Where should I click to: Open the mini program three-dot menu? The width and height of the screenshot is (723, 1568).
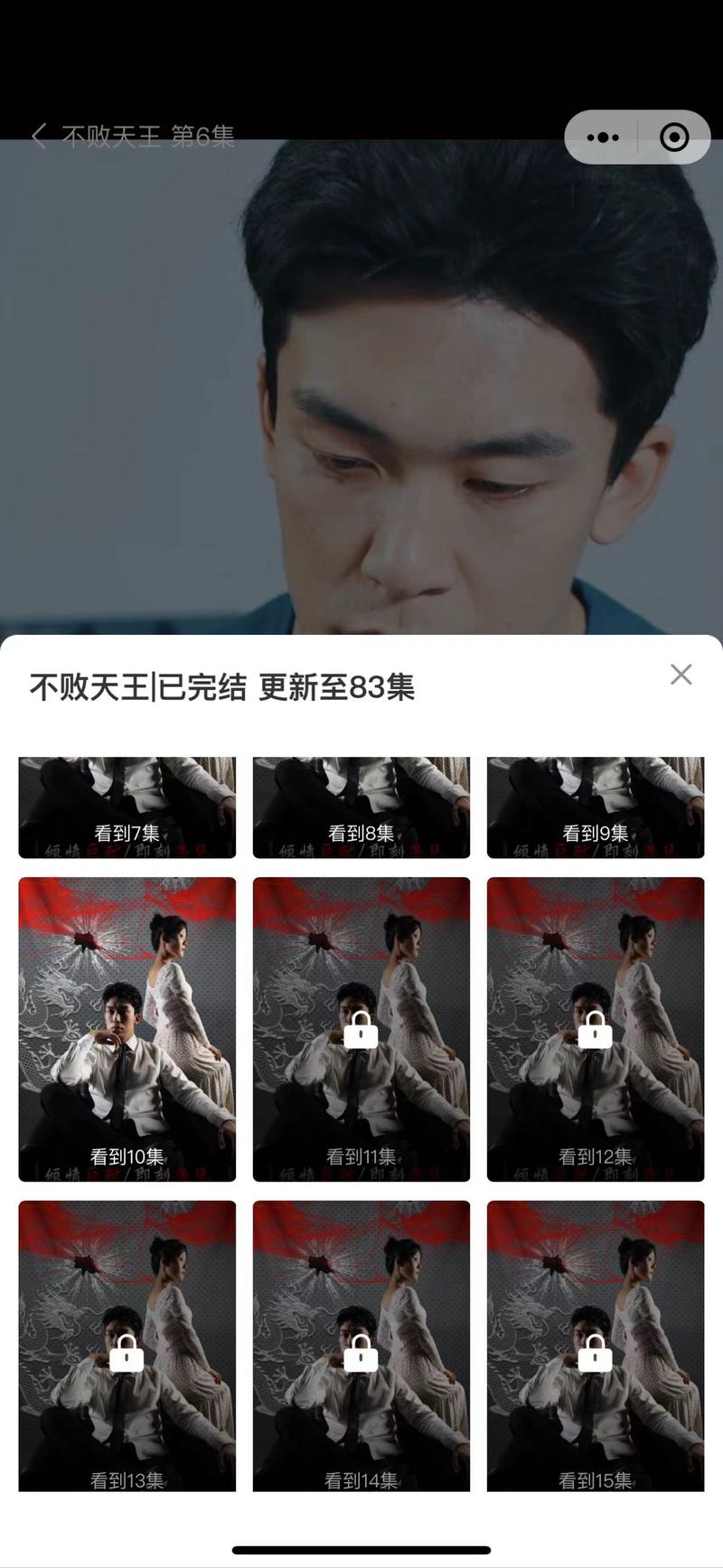pyautogui.click(x=603, y=137)
